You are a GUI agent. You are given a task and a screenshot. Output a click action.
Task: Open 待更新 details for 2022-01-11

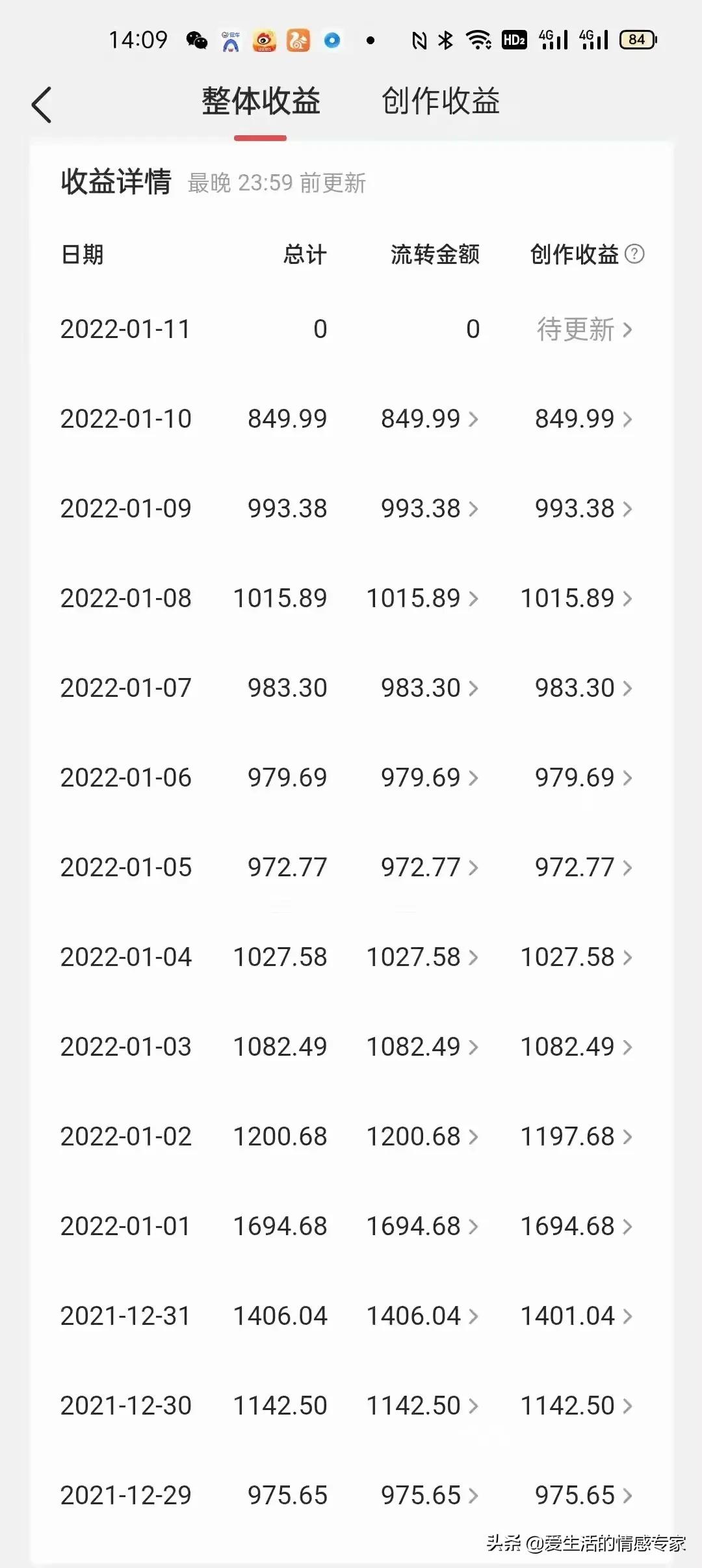[x=584, y=330]
